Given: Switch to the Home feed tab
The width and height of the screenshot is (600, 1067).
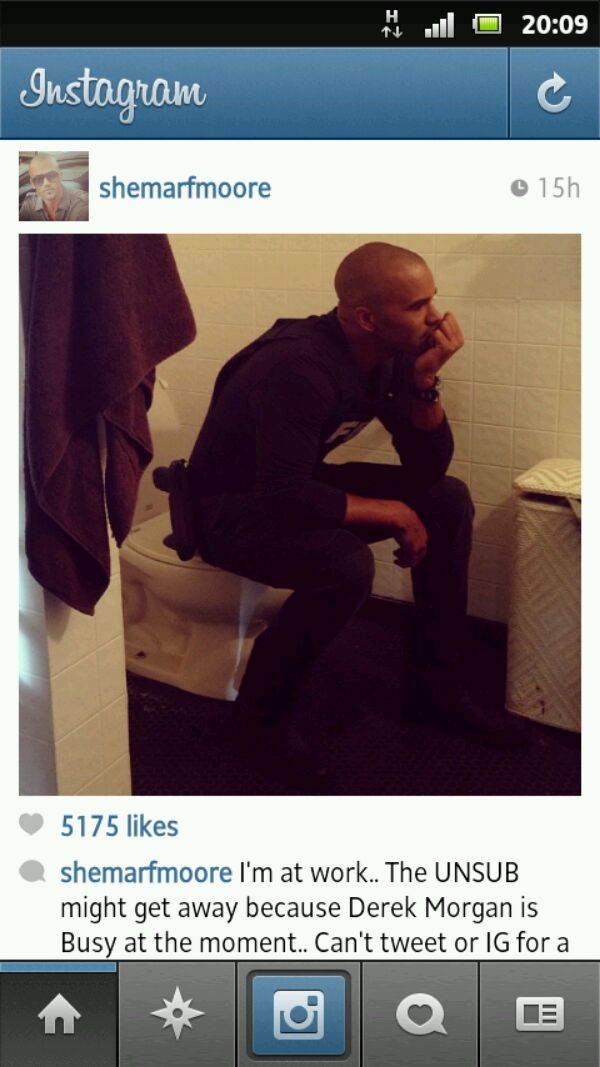Looking at the screenshot, I should (59, 1015).
